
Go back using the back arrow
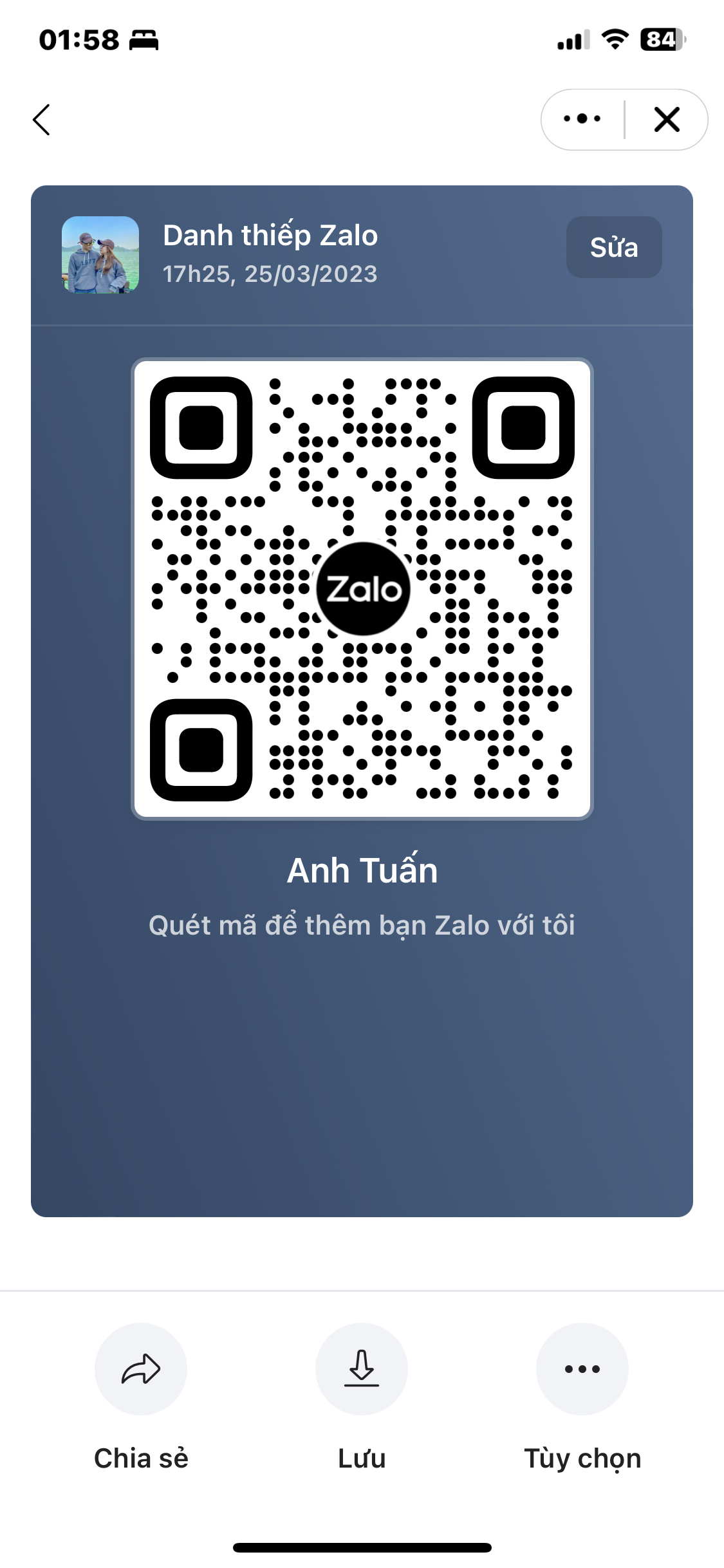click(42, 120)
